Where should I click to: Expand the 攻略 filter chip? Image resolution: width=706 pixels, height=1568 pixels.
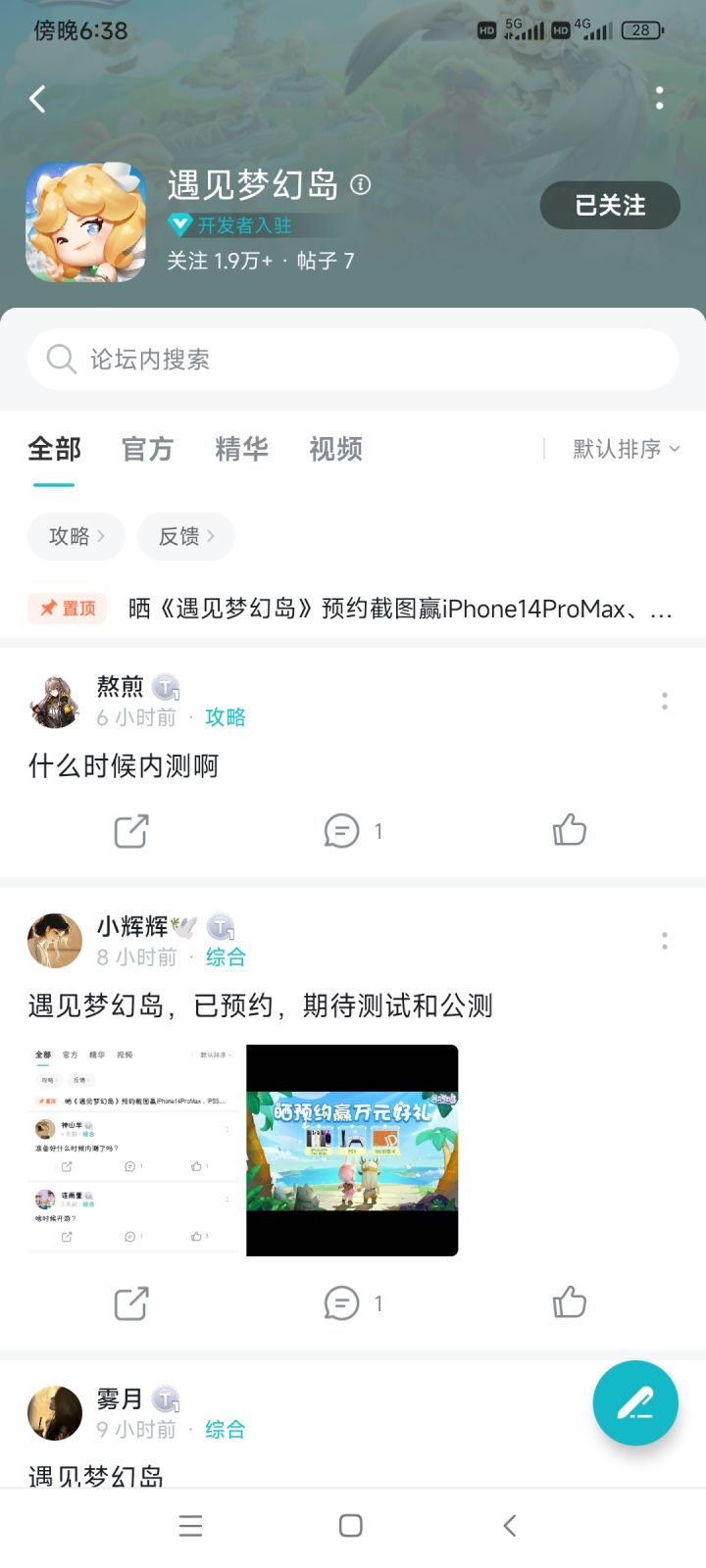(x=76, y=536)
